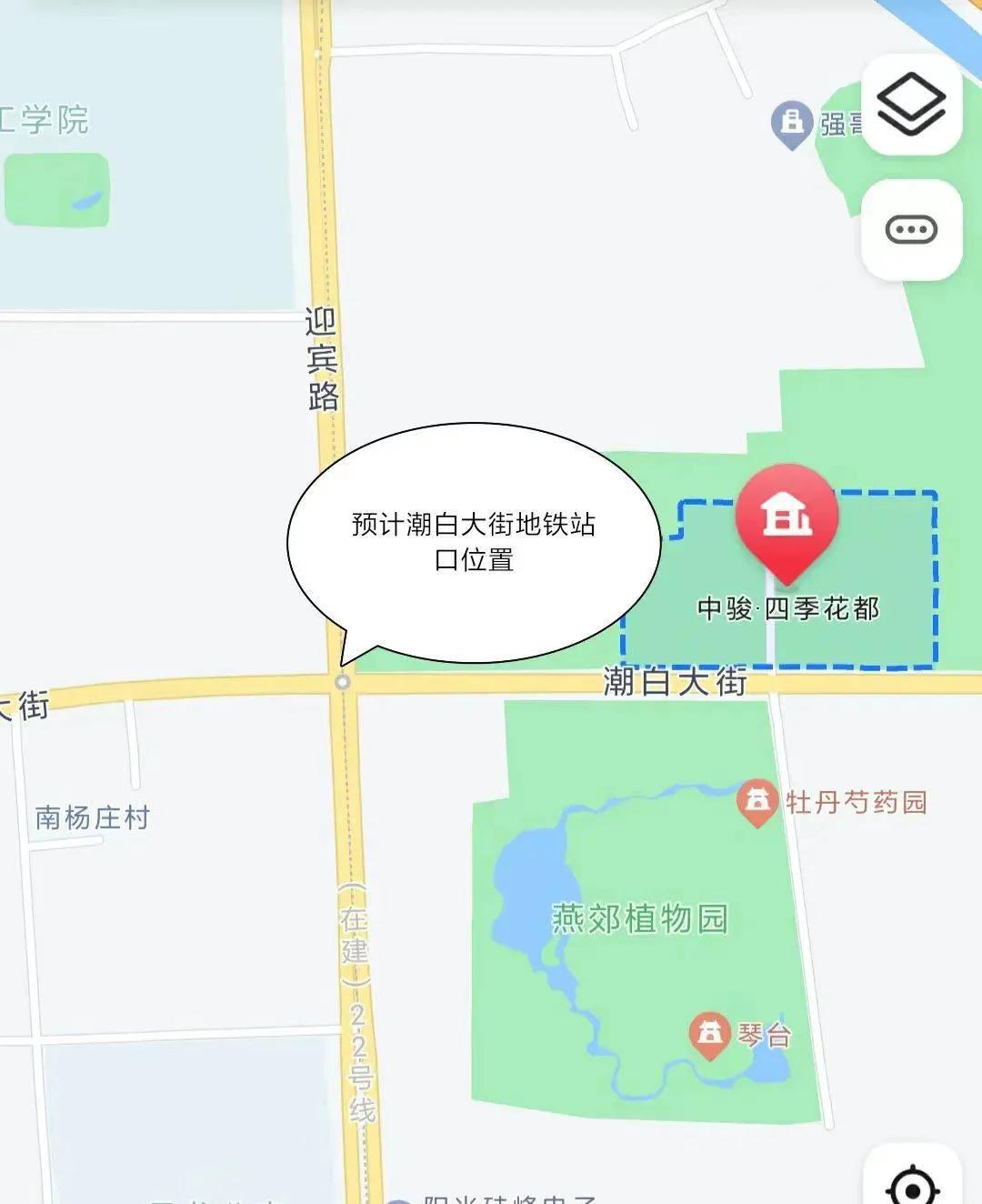
Task: Click the 牡丹芍药园 garden POI icon
Action: 757,801
